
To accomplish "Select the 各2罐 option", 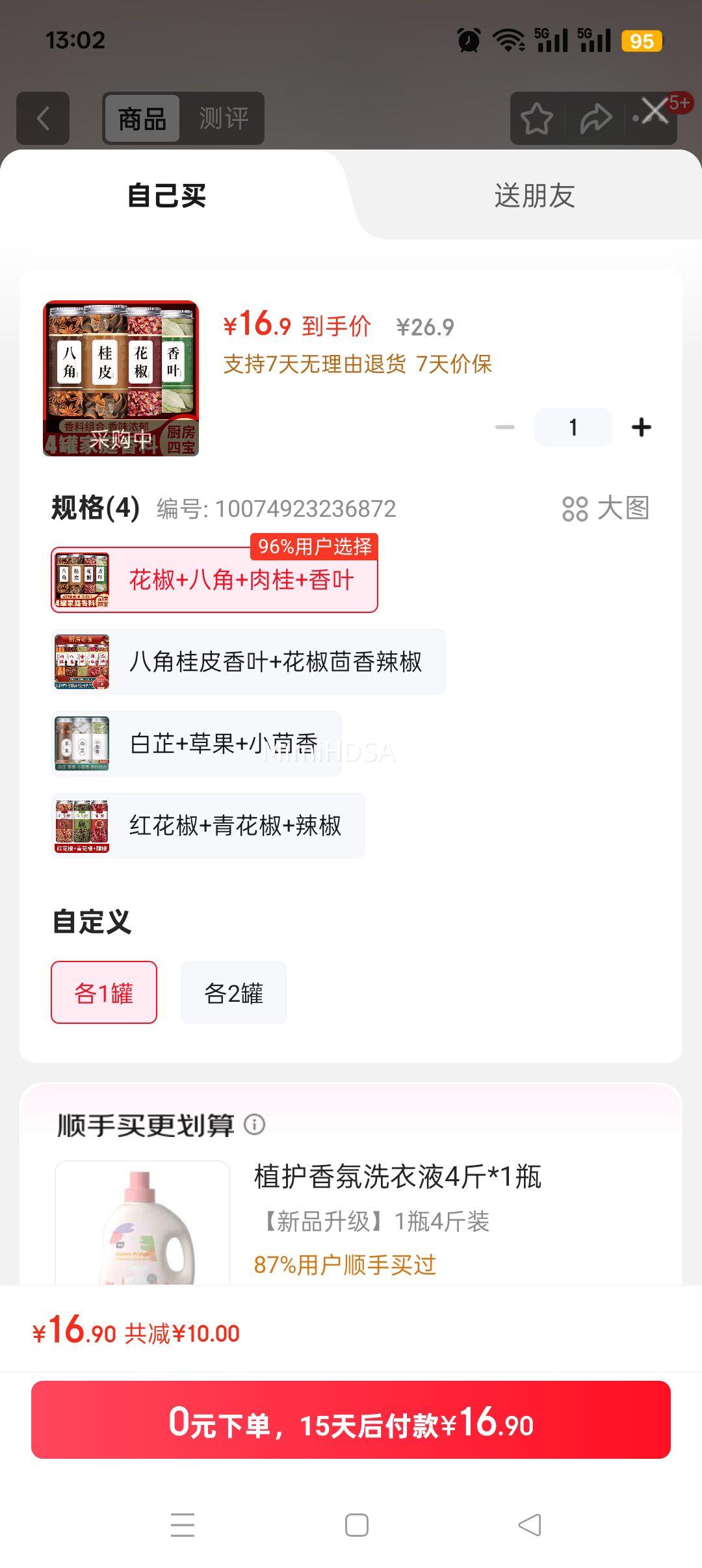I will 234,993.
